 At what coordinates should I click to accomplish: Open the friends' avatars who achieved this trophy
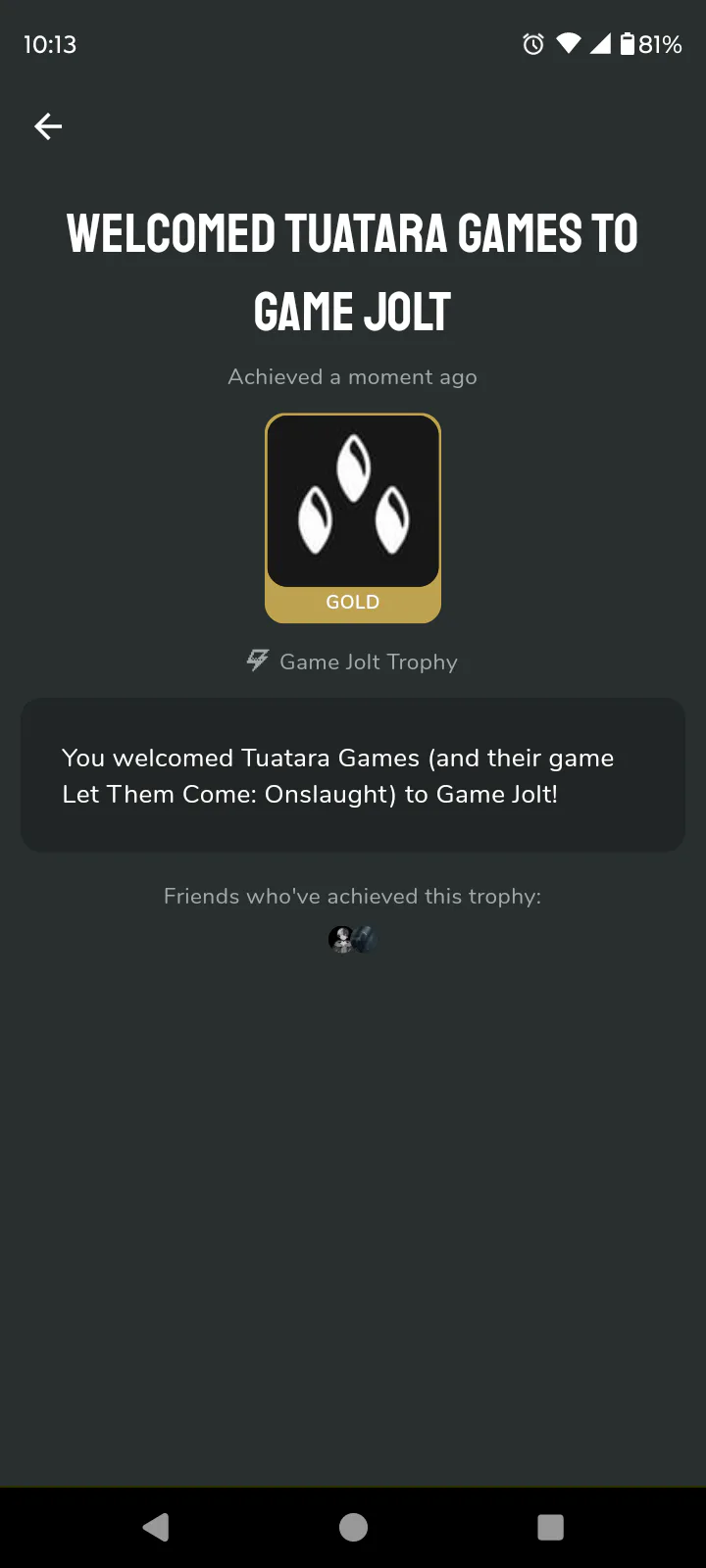coord(353,940)
